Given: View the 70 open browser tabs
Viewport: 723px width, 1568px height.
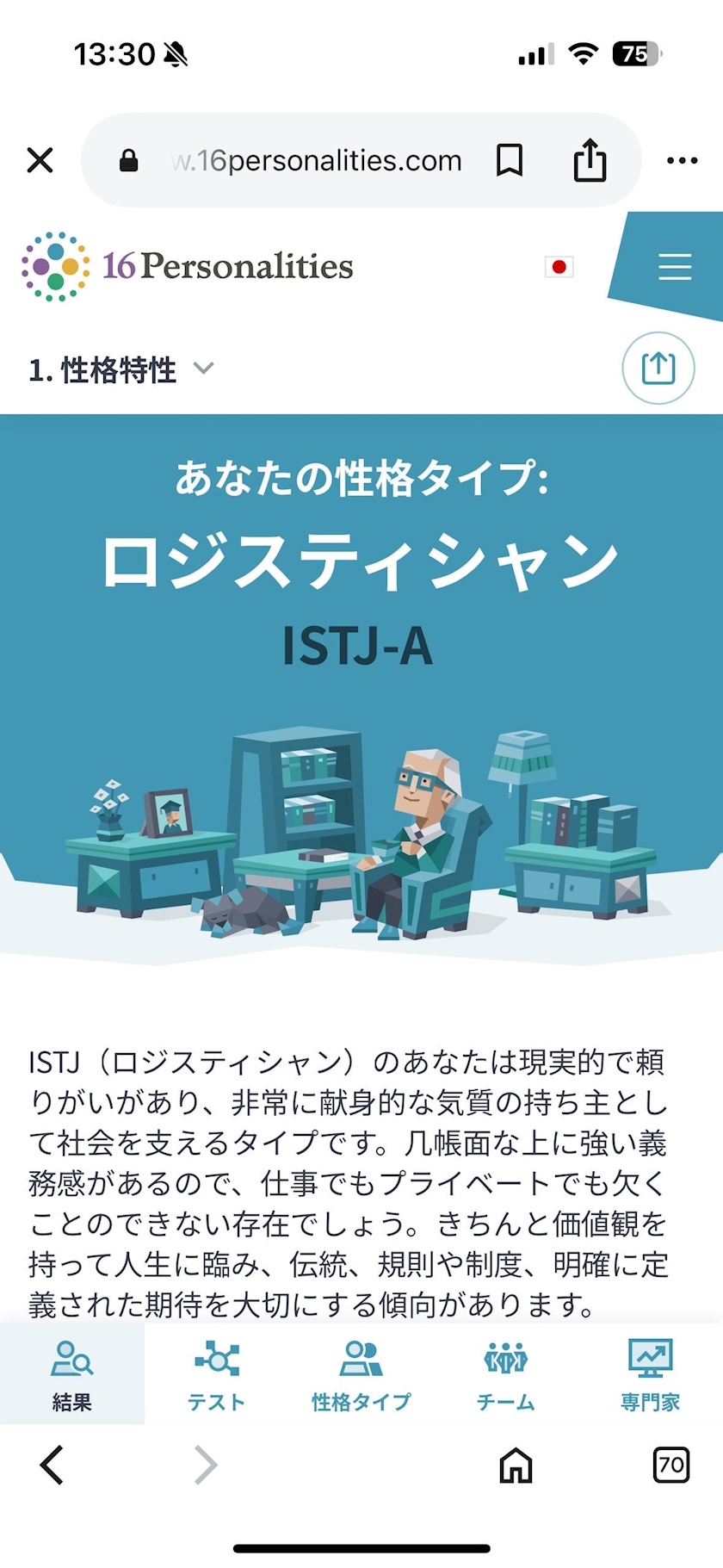Looking at the screenshot, I should pyautogui.click(x=671, y=1465).
